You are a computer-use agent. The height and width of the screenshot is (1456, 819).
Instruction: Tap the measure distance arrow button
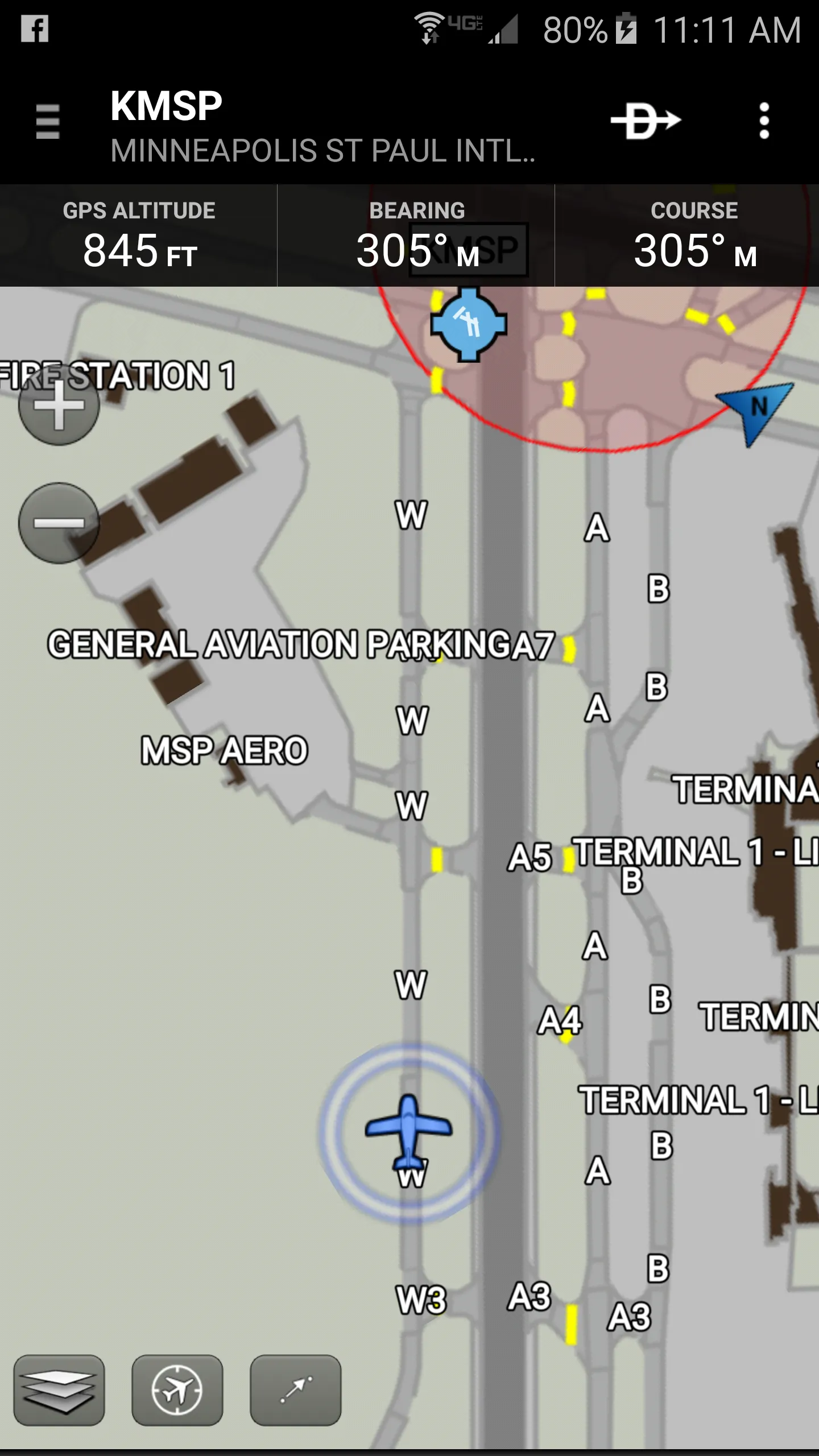(295, 1390)
